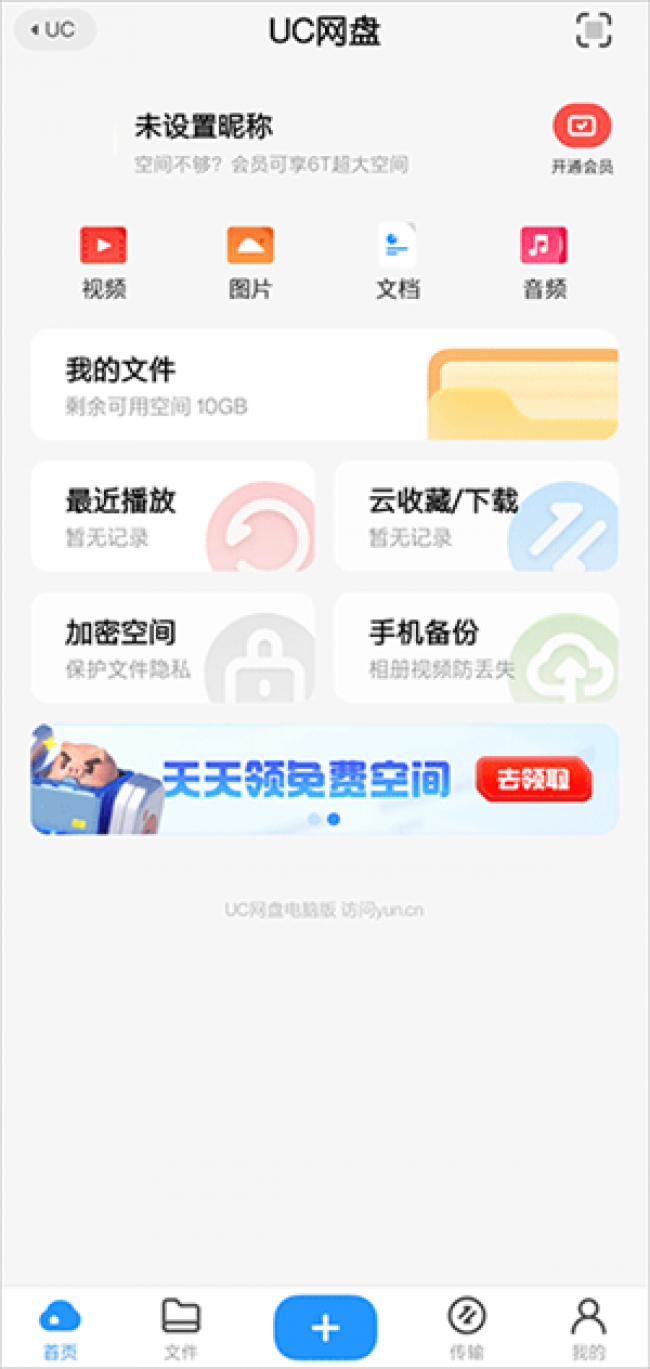Open 最近播放 history
The height and width of the screenshot is (1369, 650).
pyautogui.click(x=173, y=516)
